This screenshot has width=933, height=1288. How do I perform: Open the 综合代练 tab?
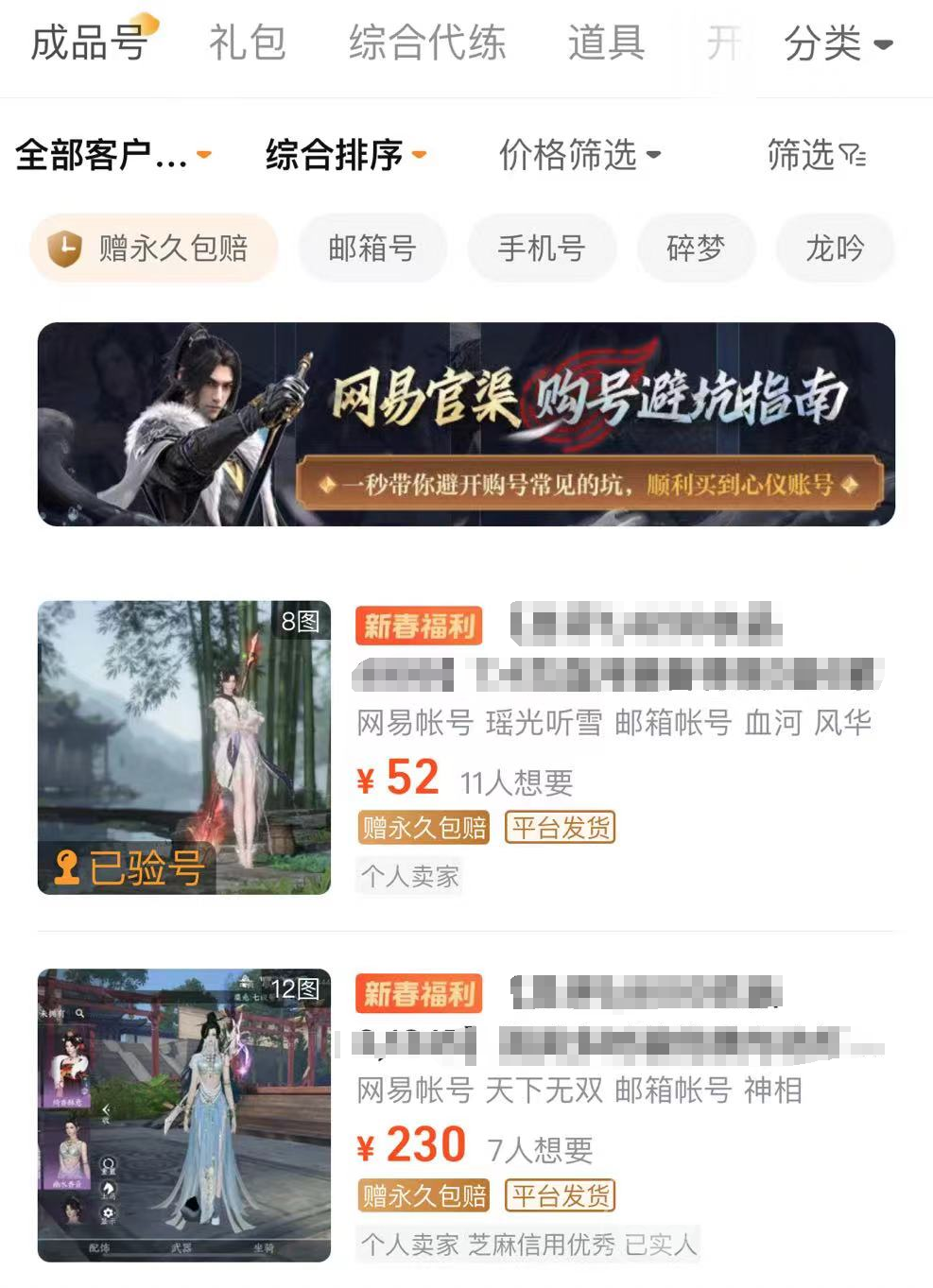pos(427,43)
